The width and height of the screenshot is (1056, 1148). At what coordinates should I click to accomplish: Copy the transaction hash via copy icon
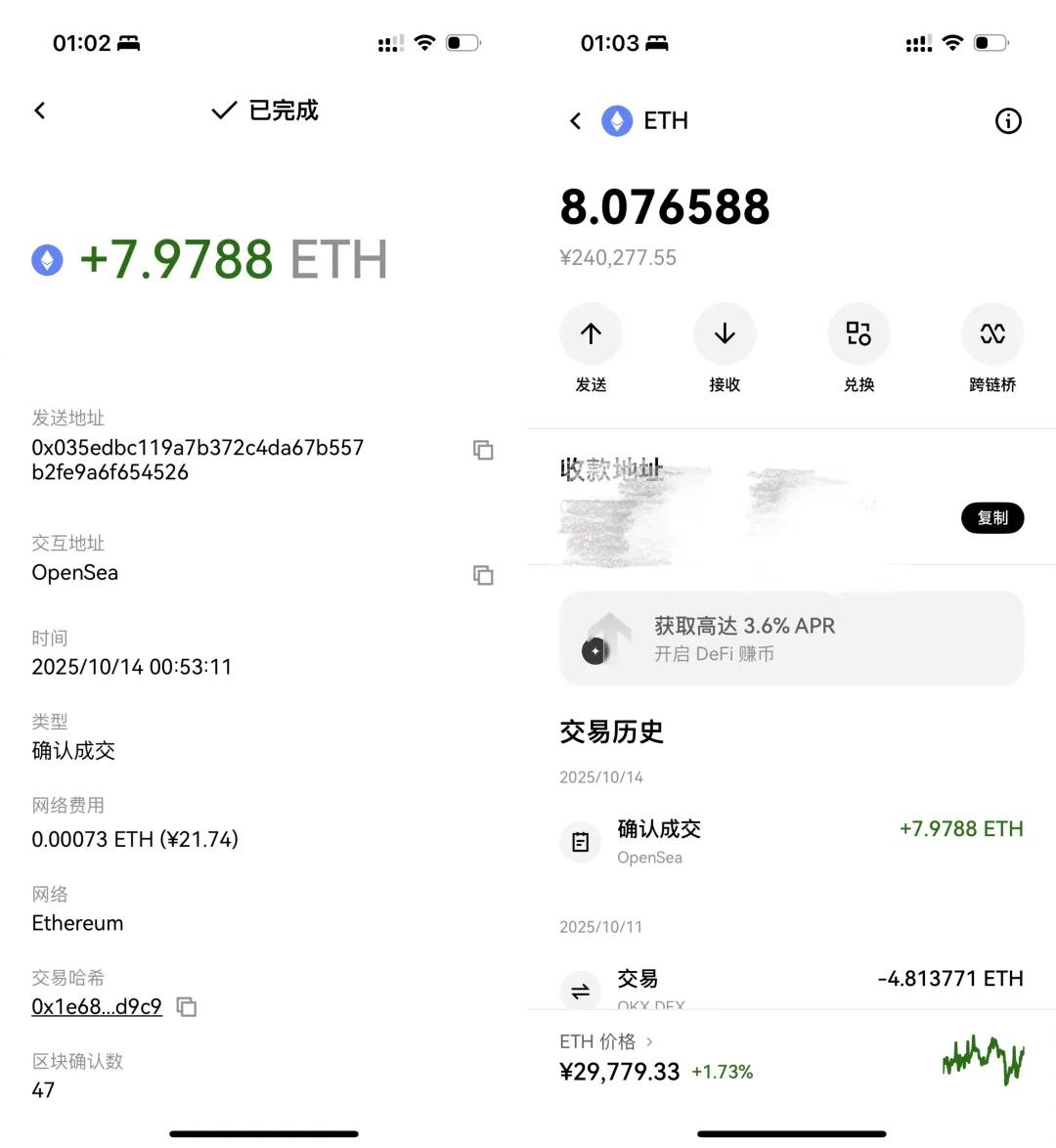pos(186,1006)
